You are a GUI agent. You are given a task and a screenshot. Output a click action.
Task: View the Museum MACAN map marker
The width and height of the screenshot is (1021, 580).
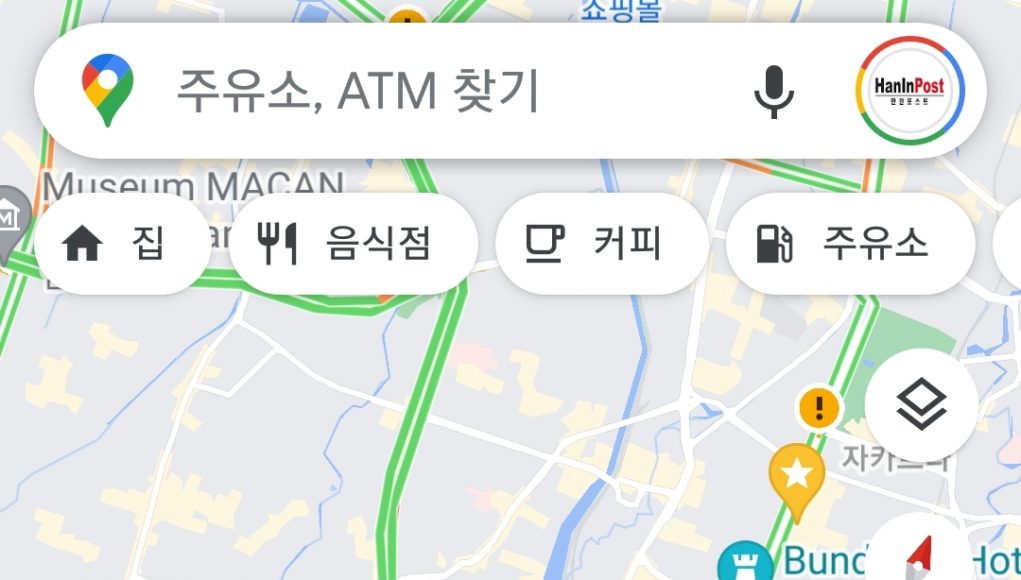pyautogui.click(x=12, y=215)
